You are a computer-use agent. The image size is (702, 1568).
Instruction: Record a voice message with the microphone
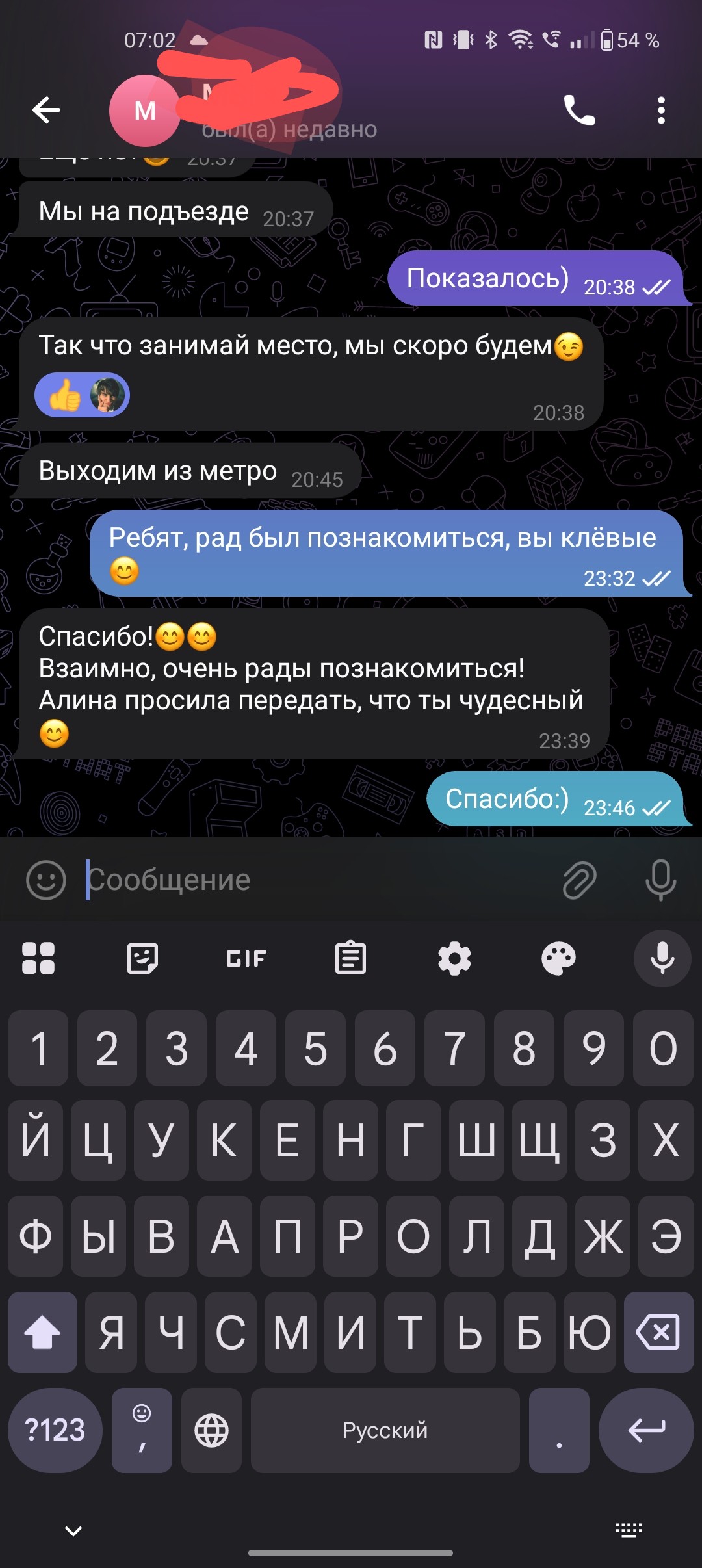point(661,880)
